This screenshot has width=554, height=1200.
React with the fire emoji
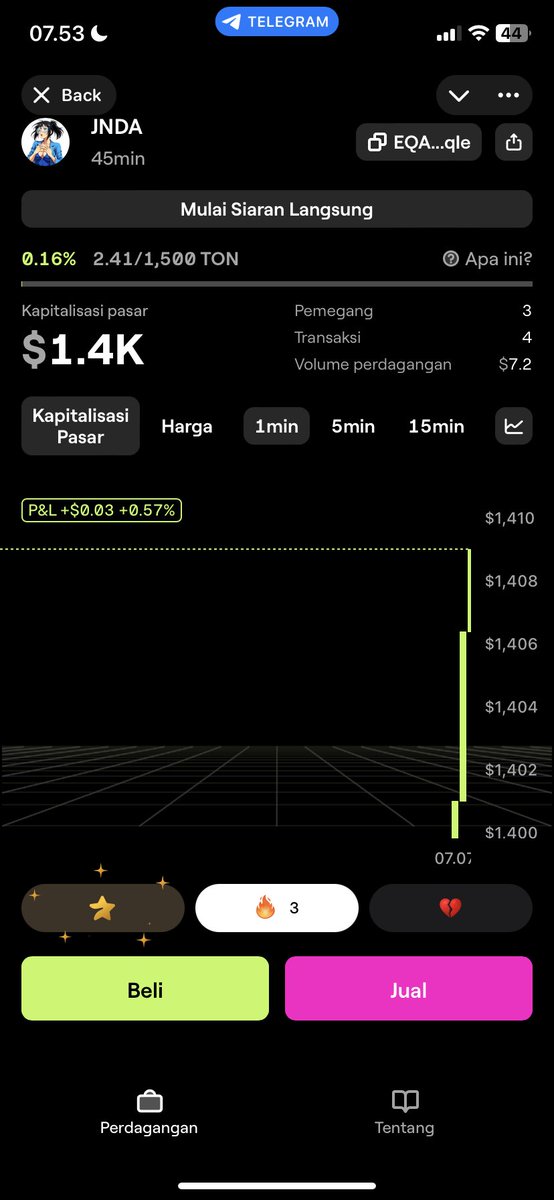click(x=277, y=908)
